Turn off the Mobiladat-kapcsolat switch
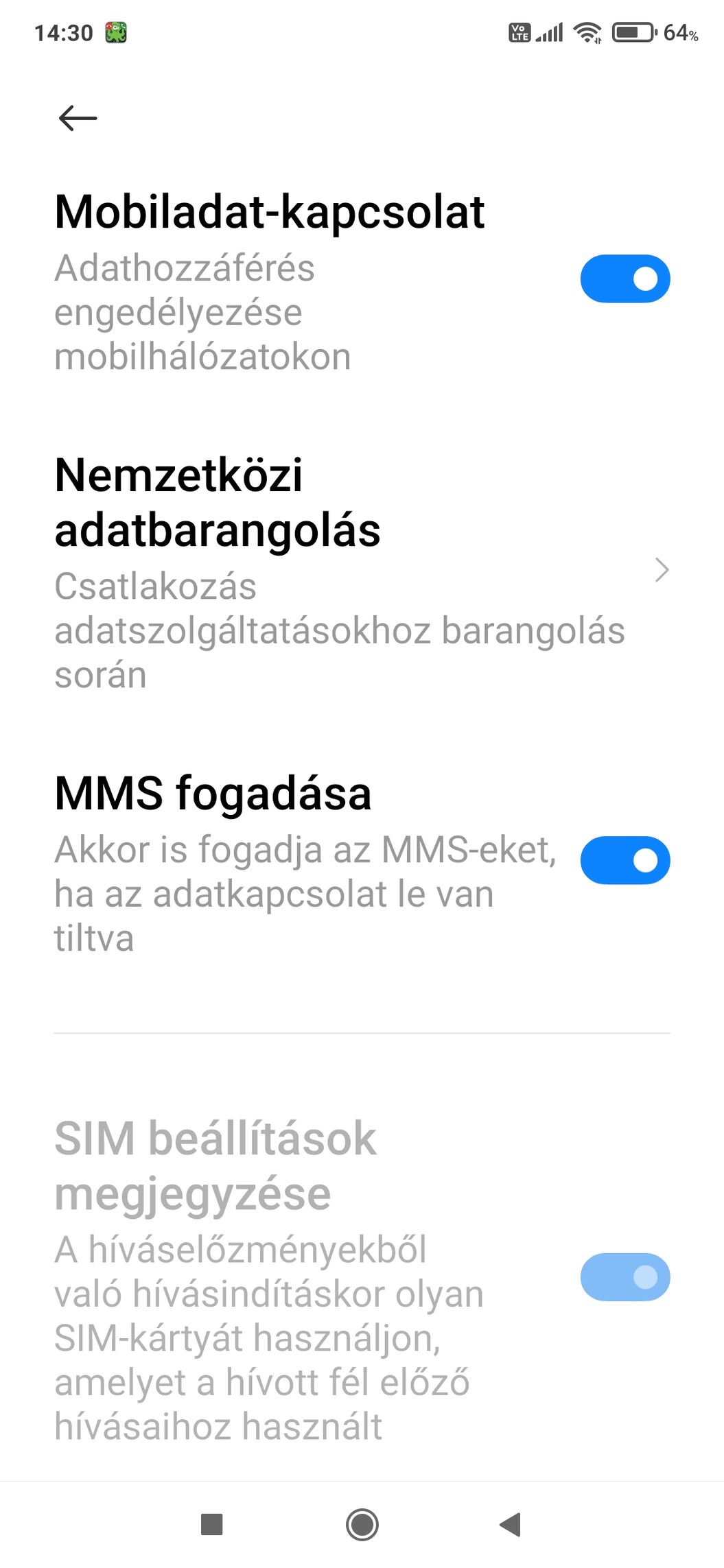724x1568 pixels. pyautogui.click(x=624, y=278)
